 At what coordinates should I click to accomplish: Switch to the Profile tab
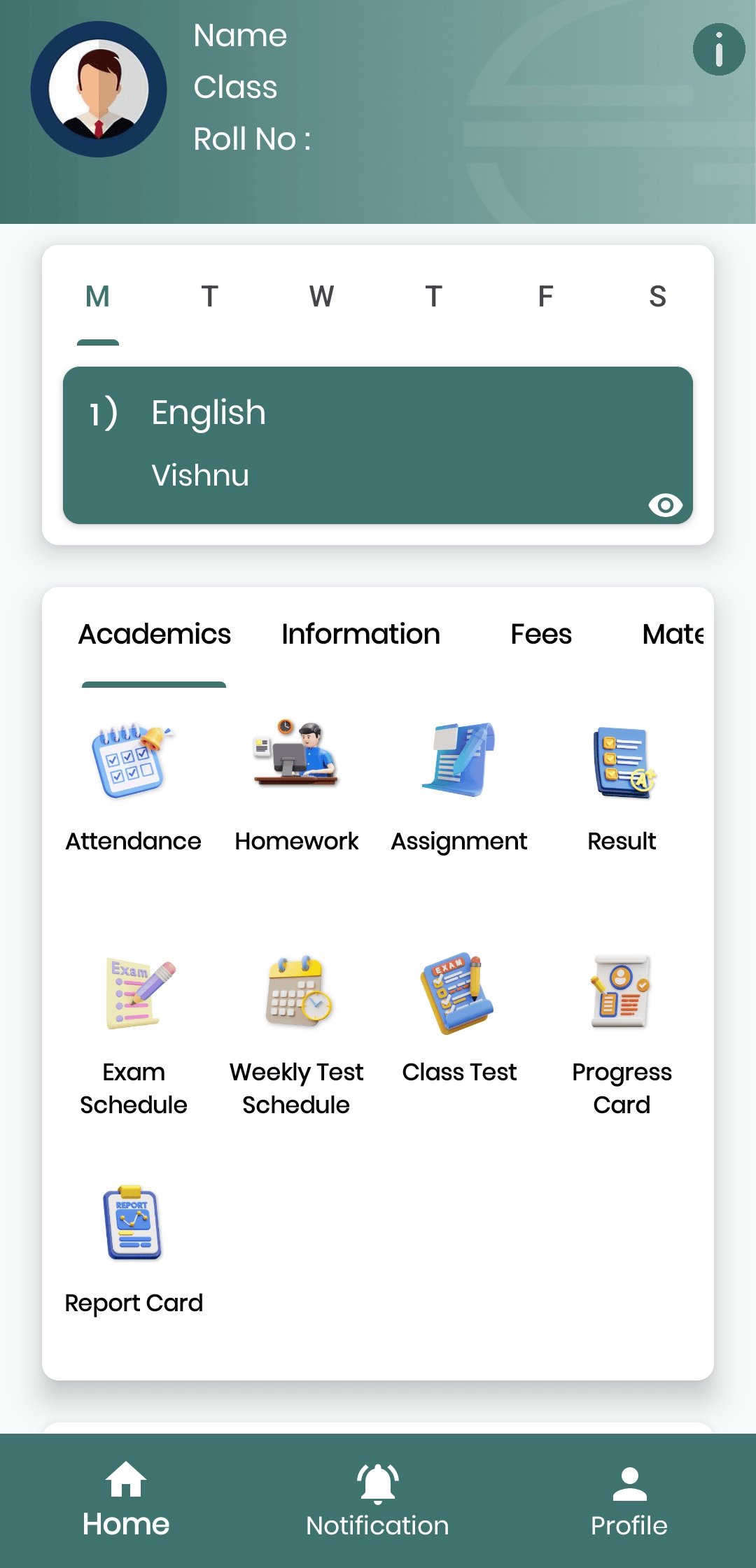(629, 1501)
